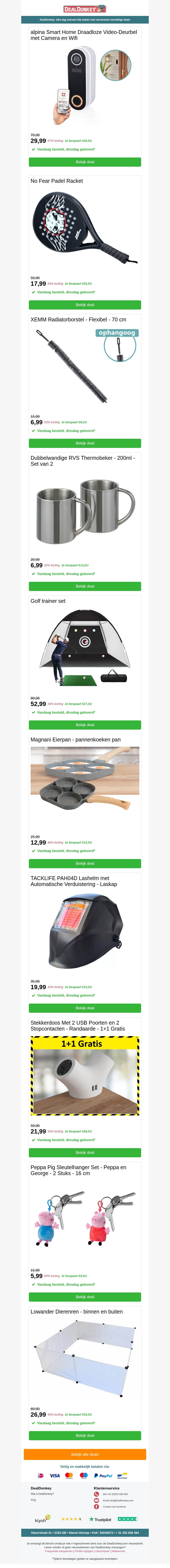View the Golf trainer set deal
Image resolution: width=170 pixels, height=1568 pixels.
[85, 725]
